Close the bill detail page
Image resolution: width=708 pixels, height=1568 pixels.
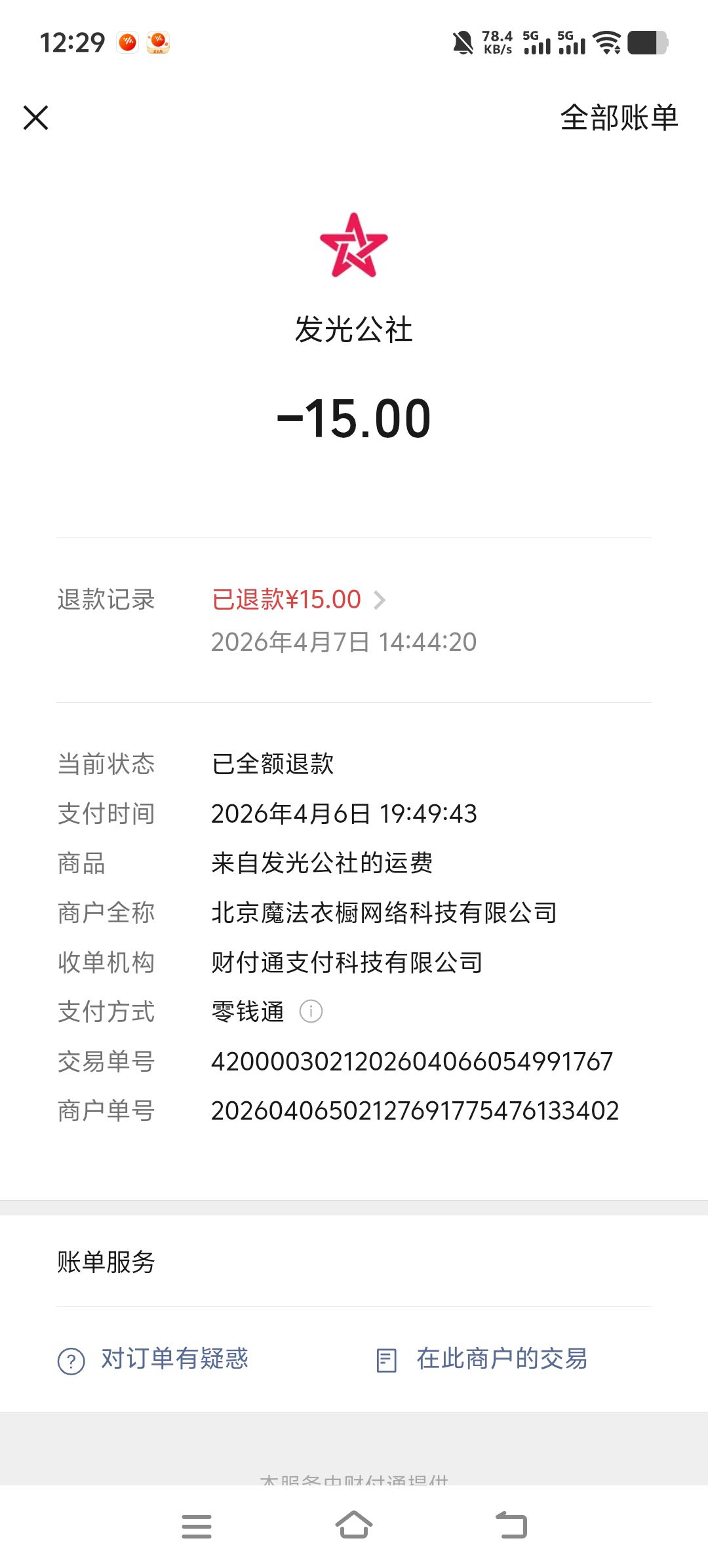[36, 118]
